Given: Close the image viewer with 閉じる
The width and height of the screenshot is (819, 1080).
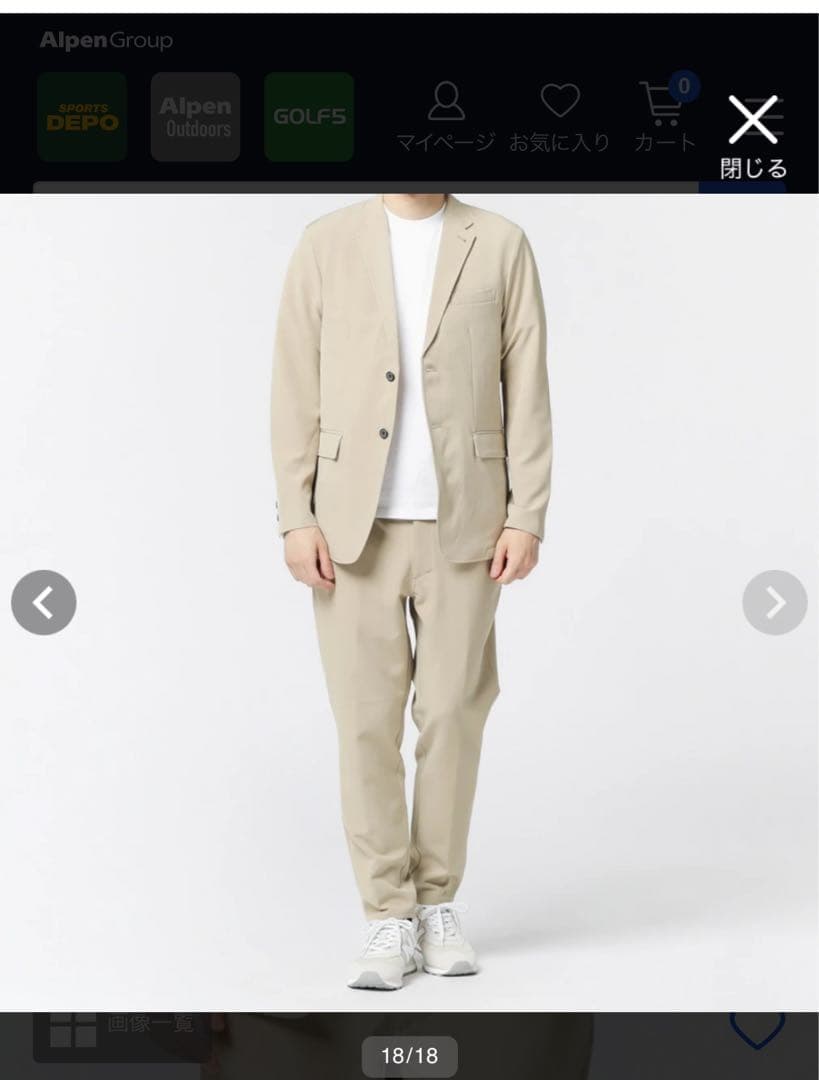Looking at the screenshot, I should click(x=752, y=135).
